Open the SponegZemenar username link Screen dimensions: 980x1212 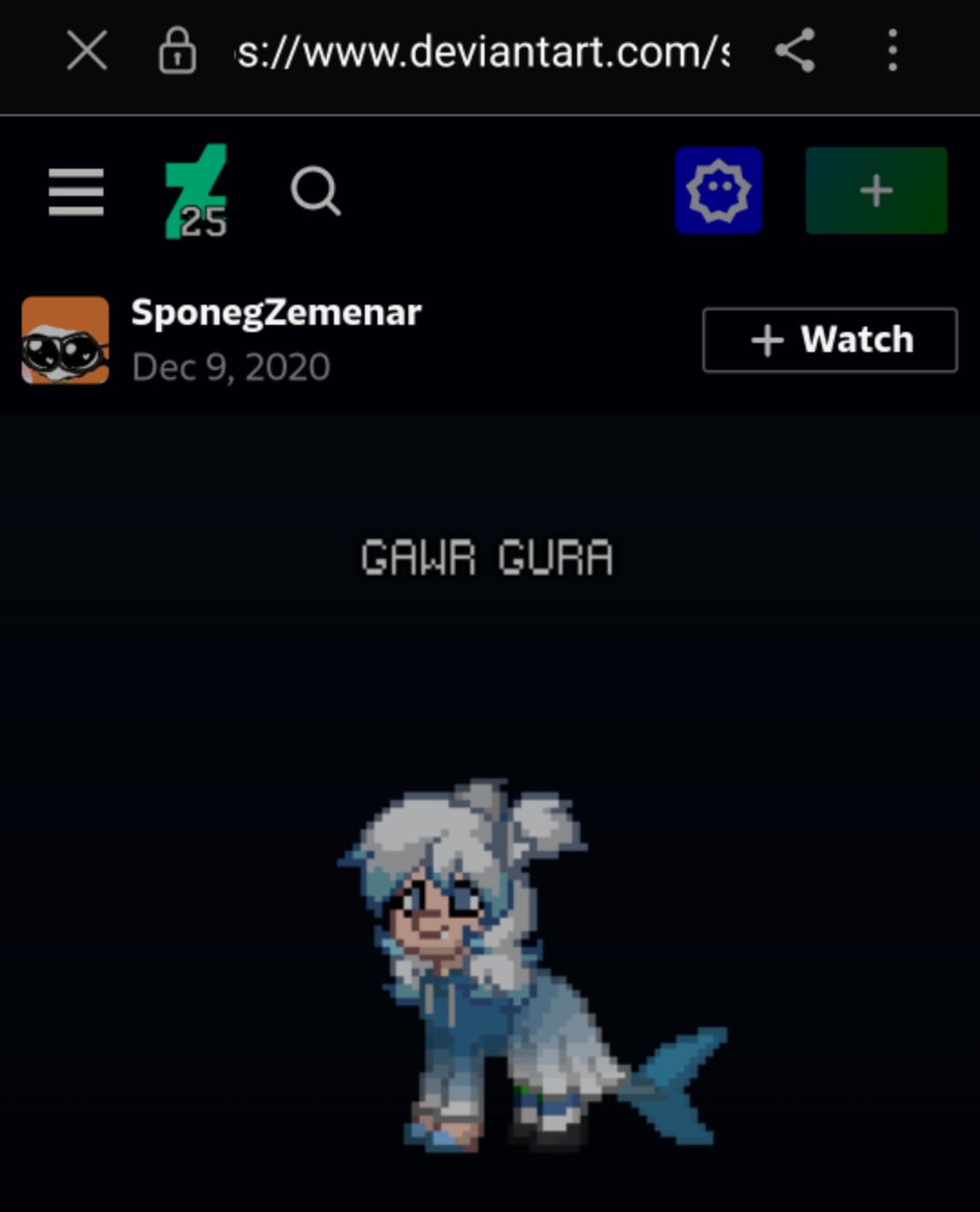tap(276, 313)
